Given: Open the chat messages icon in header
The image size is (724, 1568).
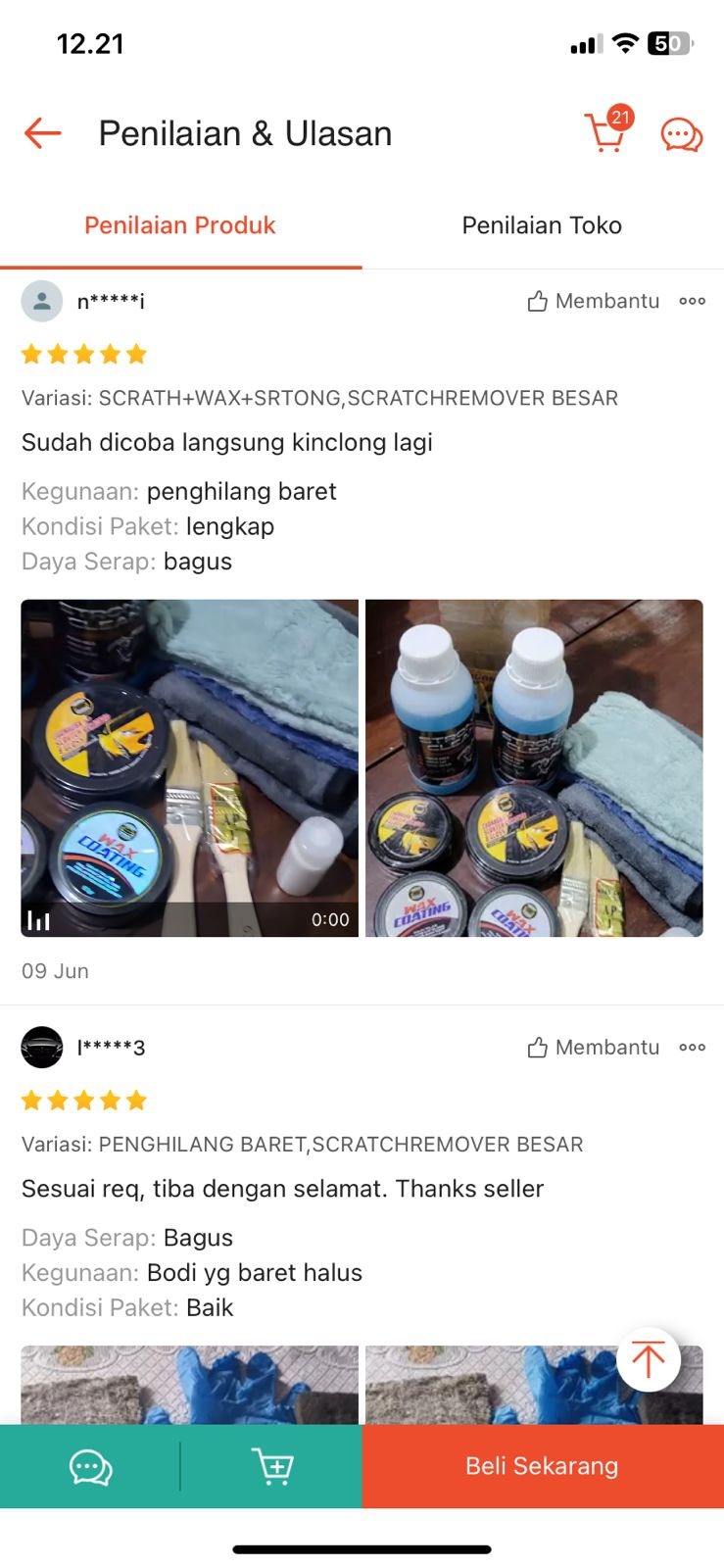Looking at the screenshot, I should tap(681, 134).
